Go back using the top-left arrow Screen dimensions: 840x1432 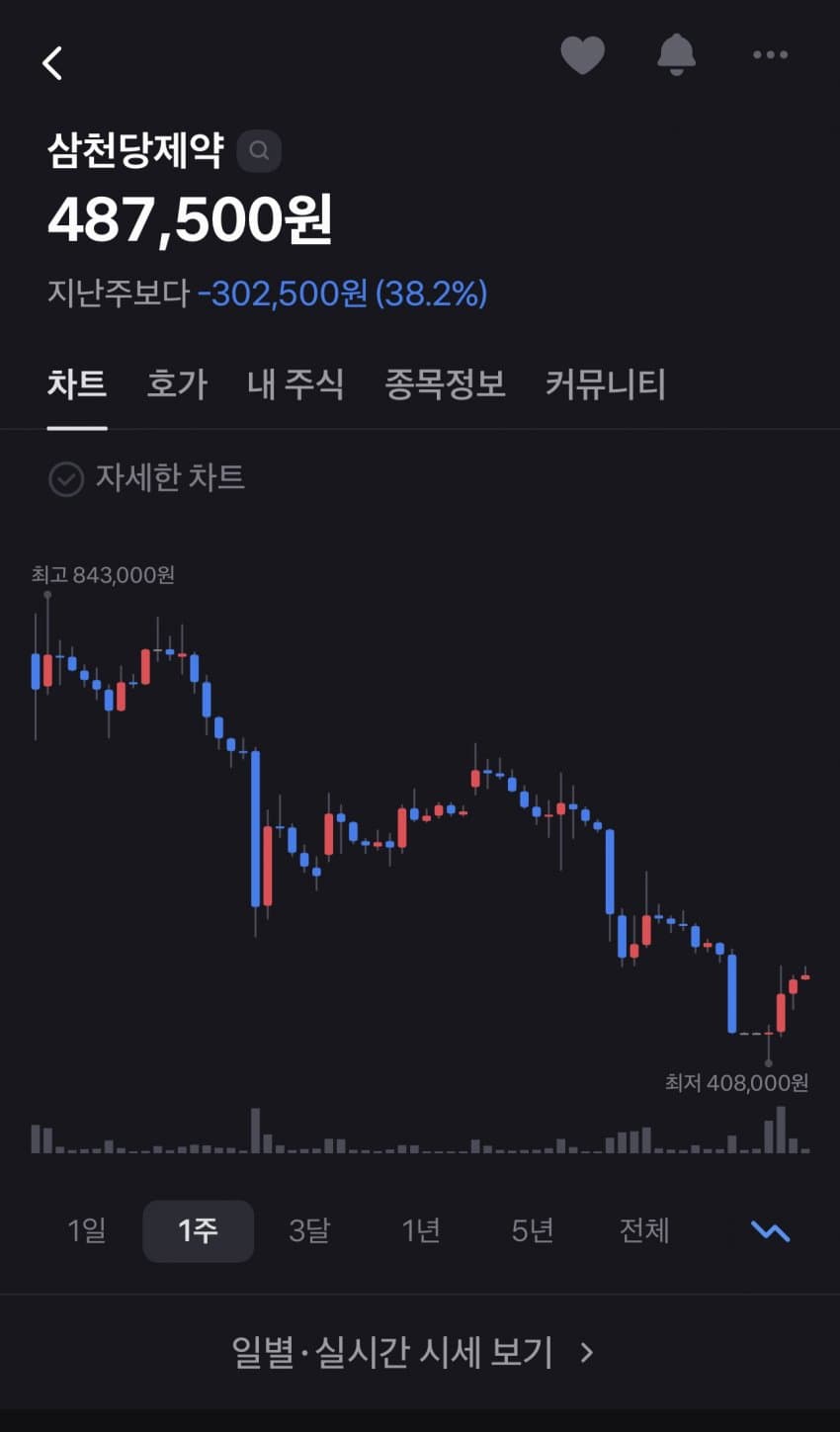53,63
